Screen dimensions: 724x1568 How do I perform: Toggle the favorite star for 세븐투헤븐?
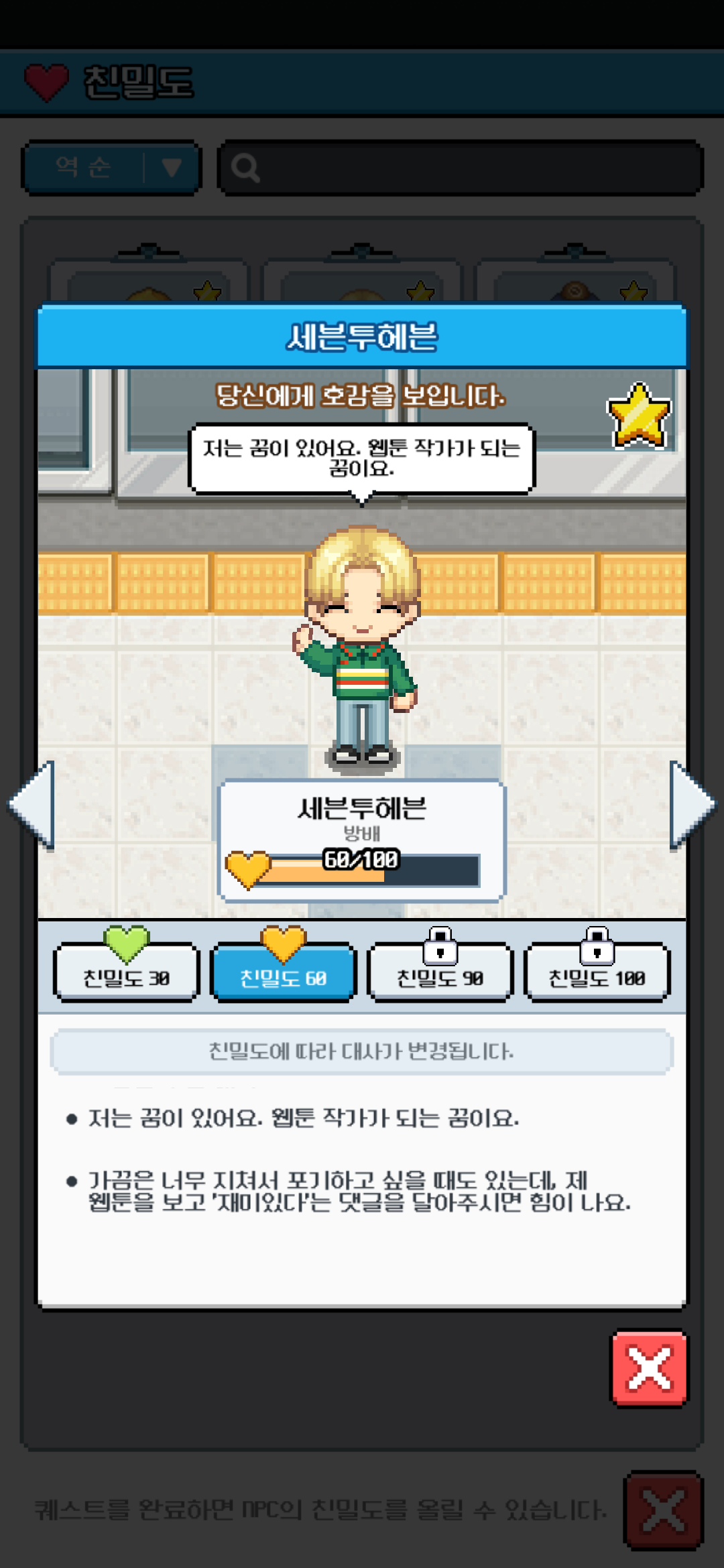639,416
